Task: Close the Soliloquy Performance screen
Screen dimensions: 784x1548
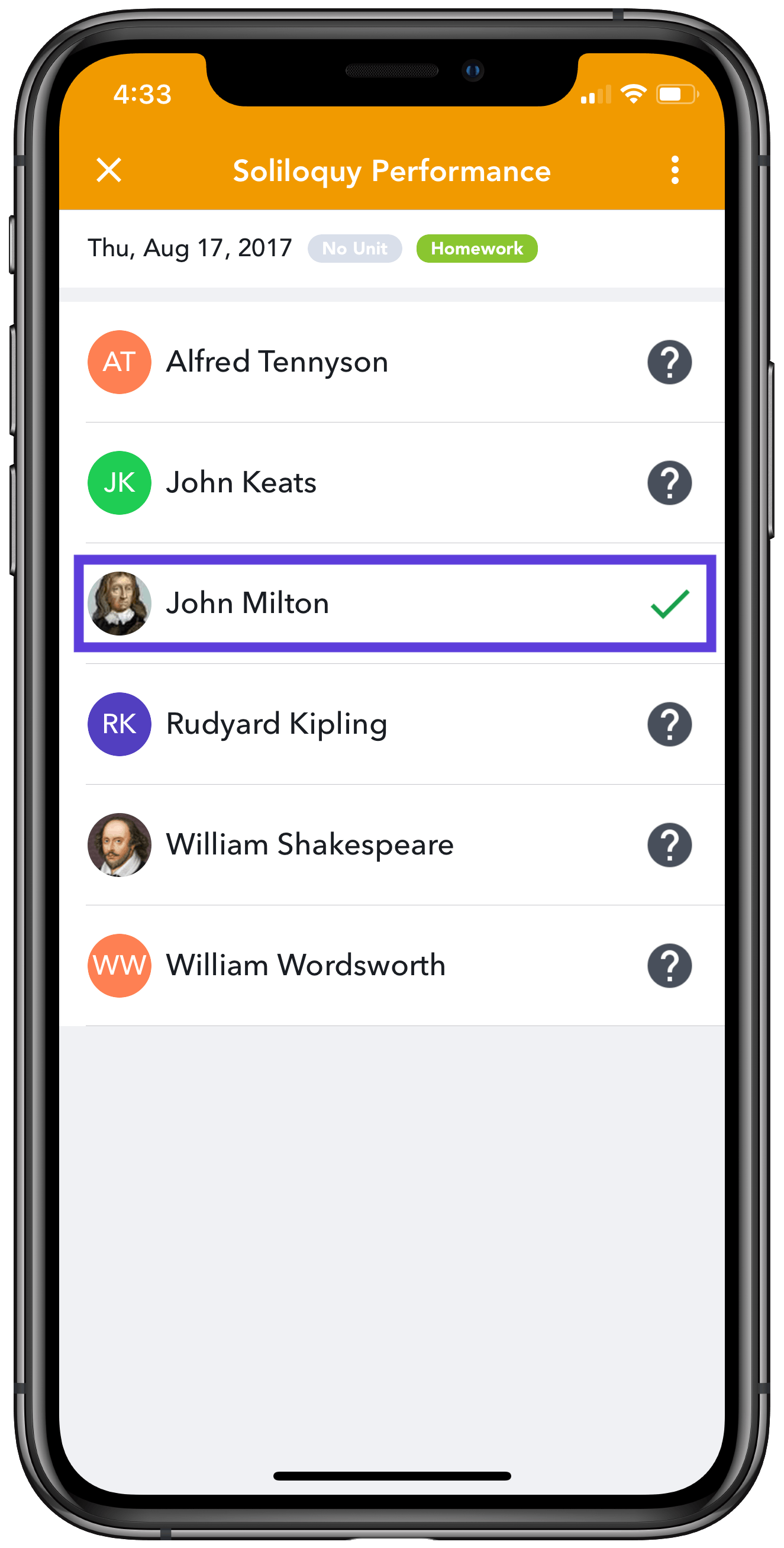Action: [x=109, y=170]
